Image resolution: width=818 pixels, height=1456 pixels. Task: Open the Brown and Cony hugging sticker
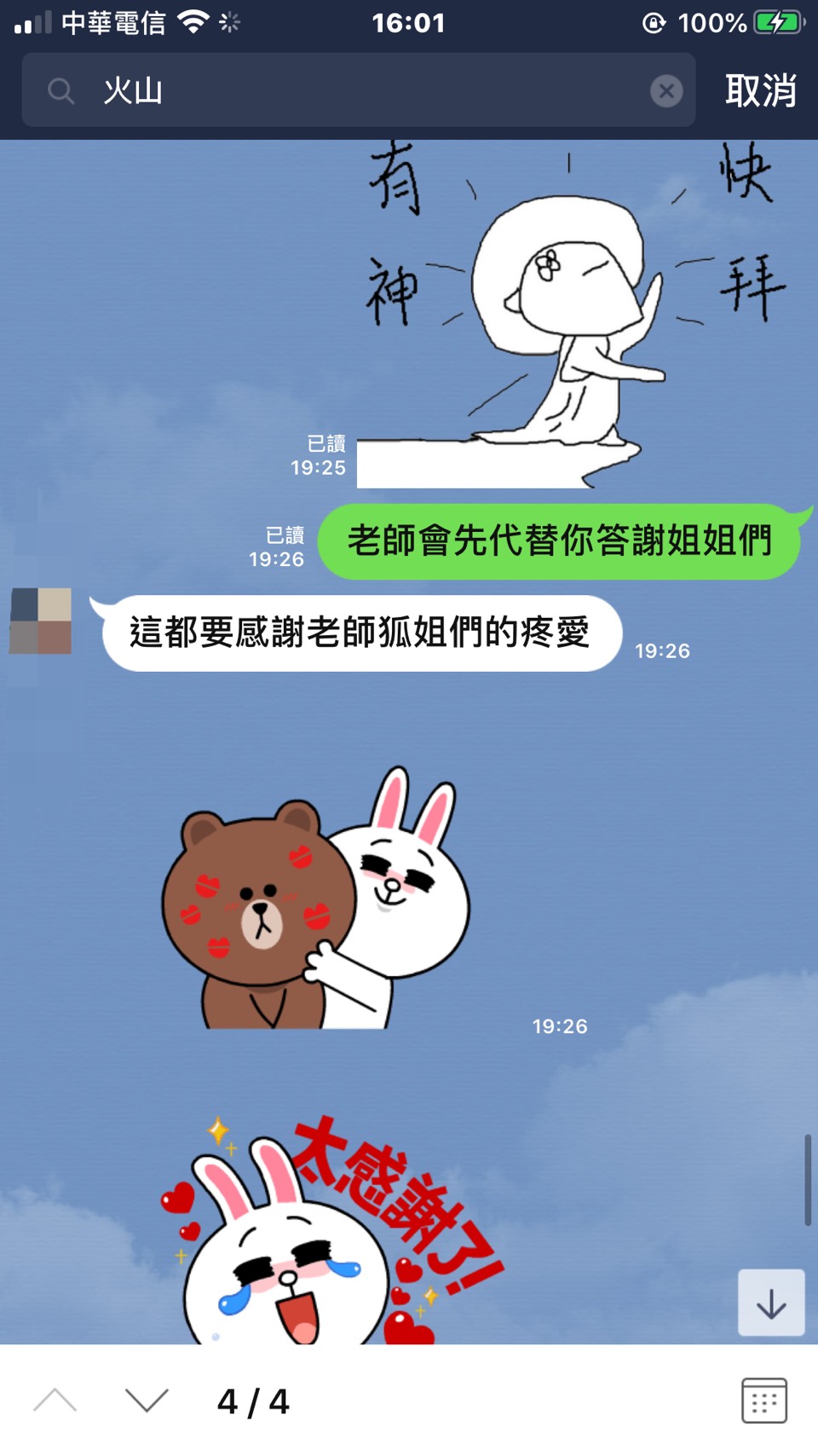coord(315,899)
